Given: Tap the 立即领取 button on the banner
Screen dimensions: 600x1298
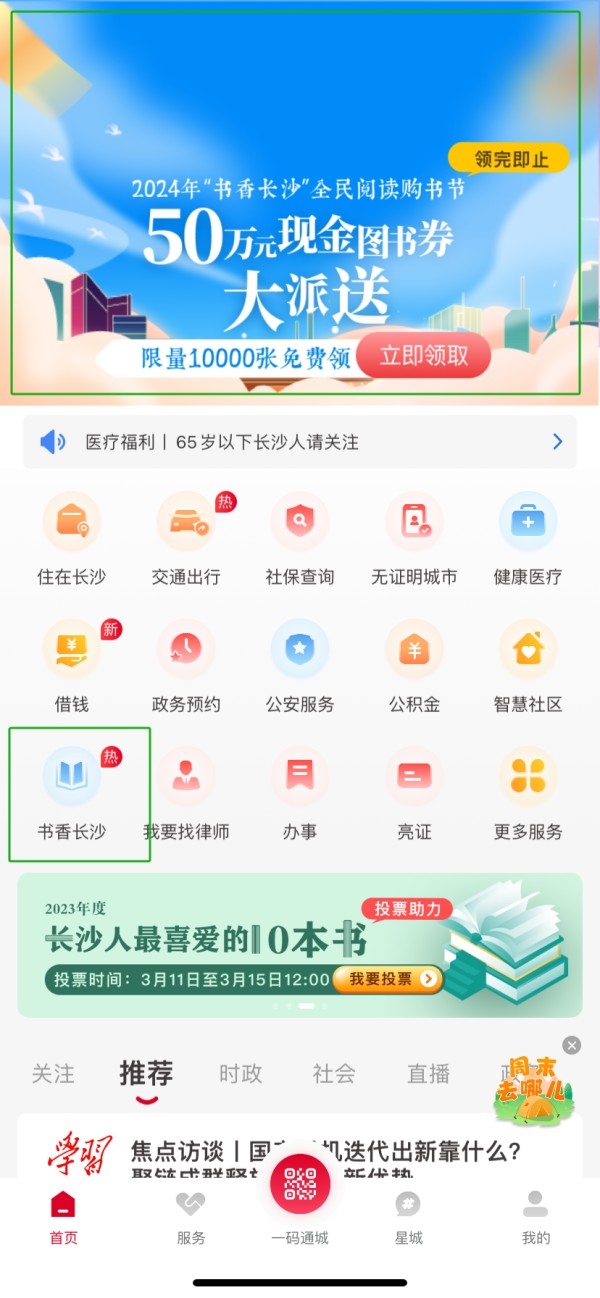Looking at the screenshot, I should (423, 355).
